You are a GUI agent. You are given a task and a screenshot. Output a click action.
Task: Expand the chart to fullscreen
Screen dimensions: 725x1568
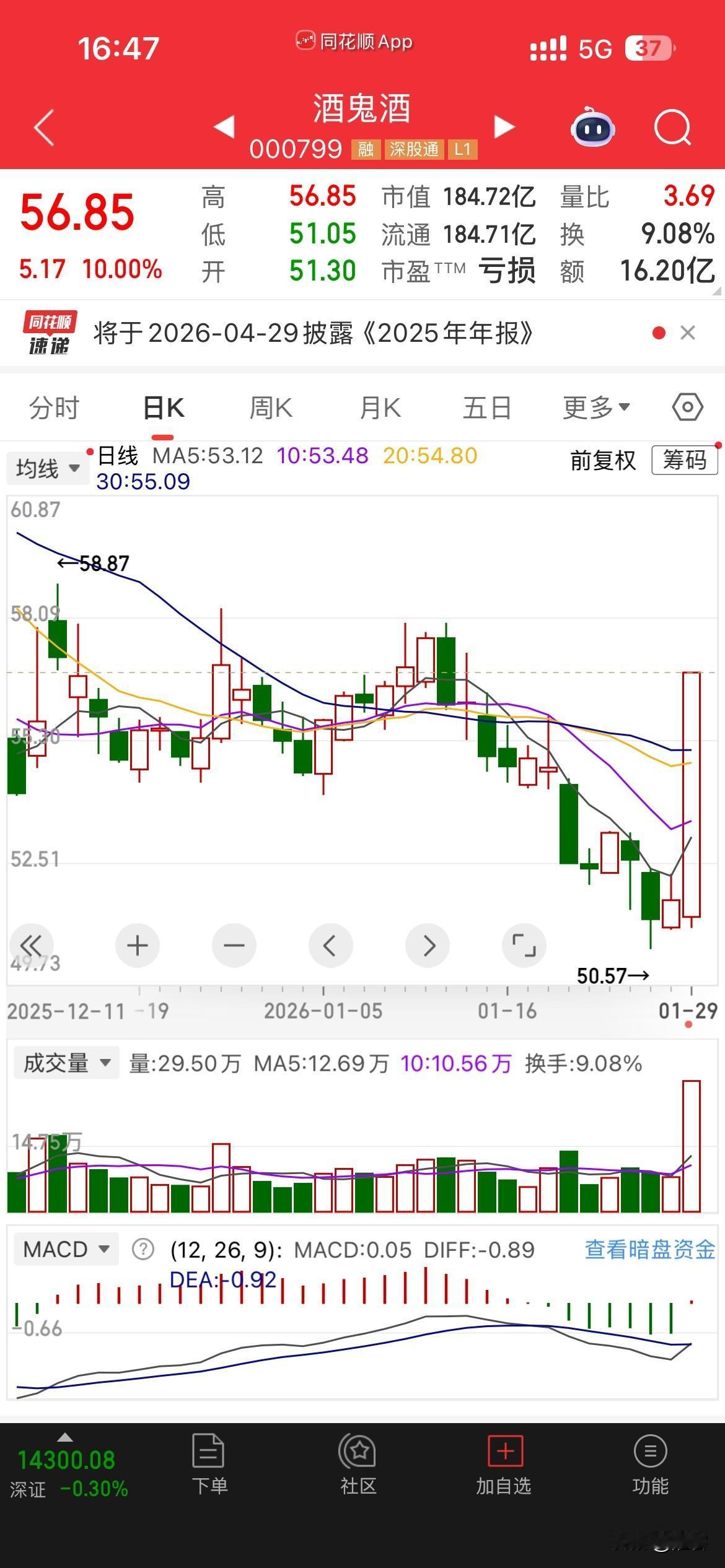pos(524,946)
